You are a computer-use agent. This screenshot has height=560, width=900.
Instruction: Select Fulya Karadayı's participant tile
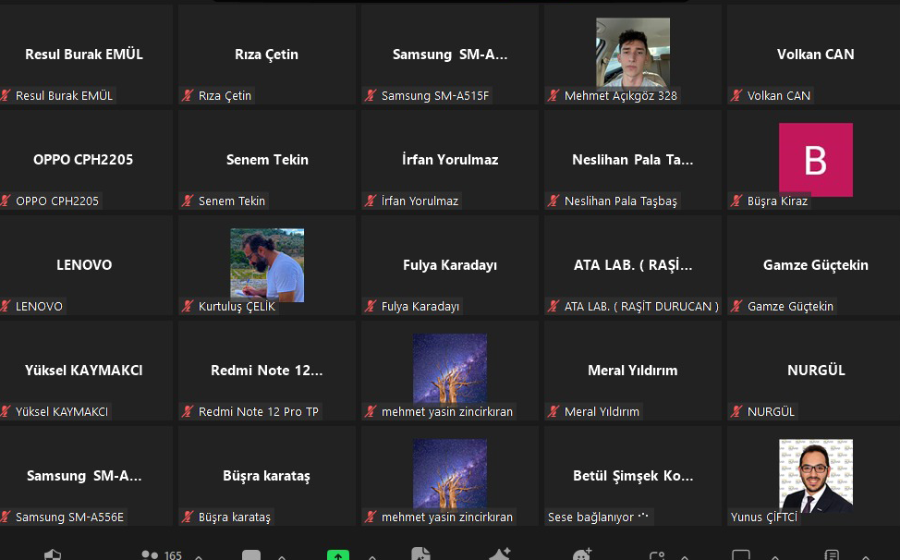coord(450,265)
